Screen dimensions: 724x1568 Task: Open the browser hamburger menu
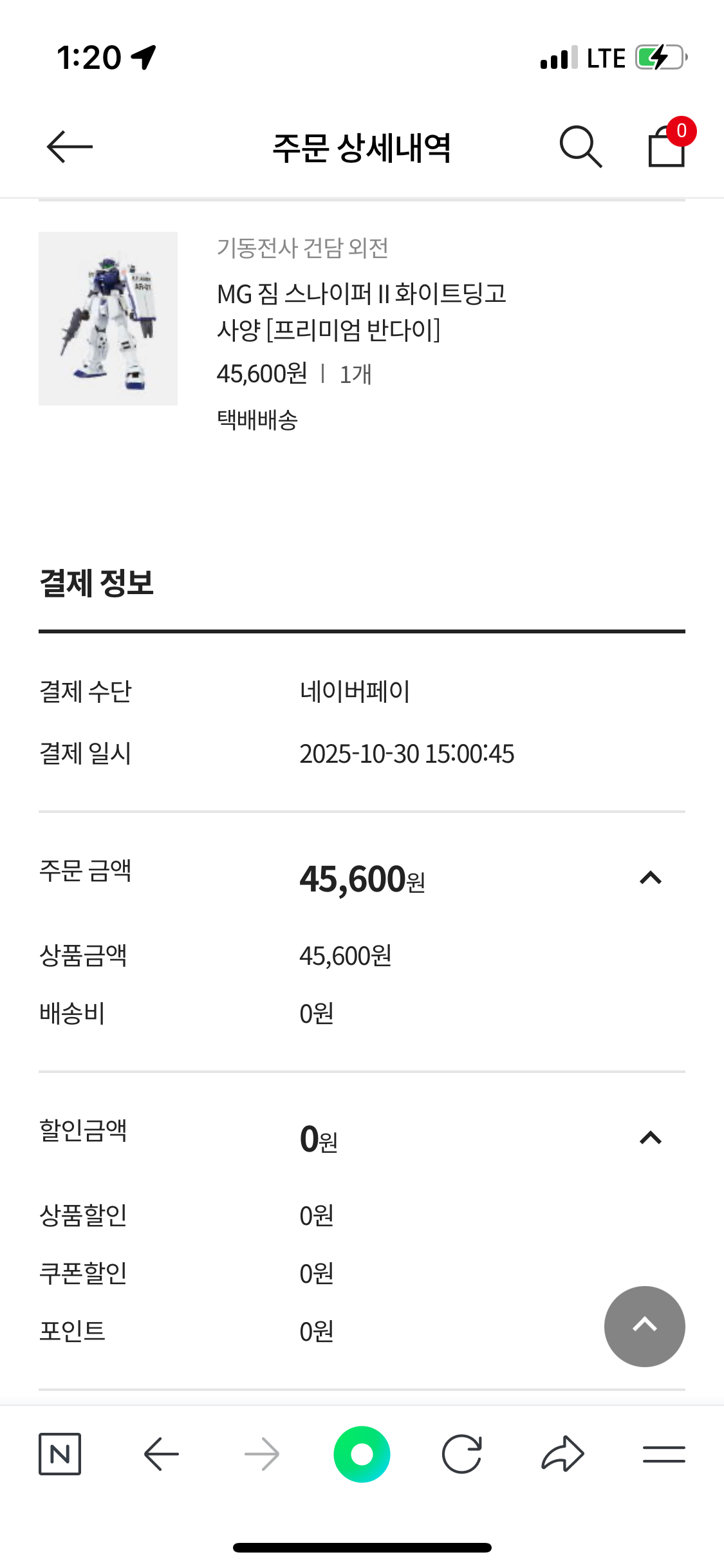(x=664, y=1453)
